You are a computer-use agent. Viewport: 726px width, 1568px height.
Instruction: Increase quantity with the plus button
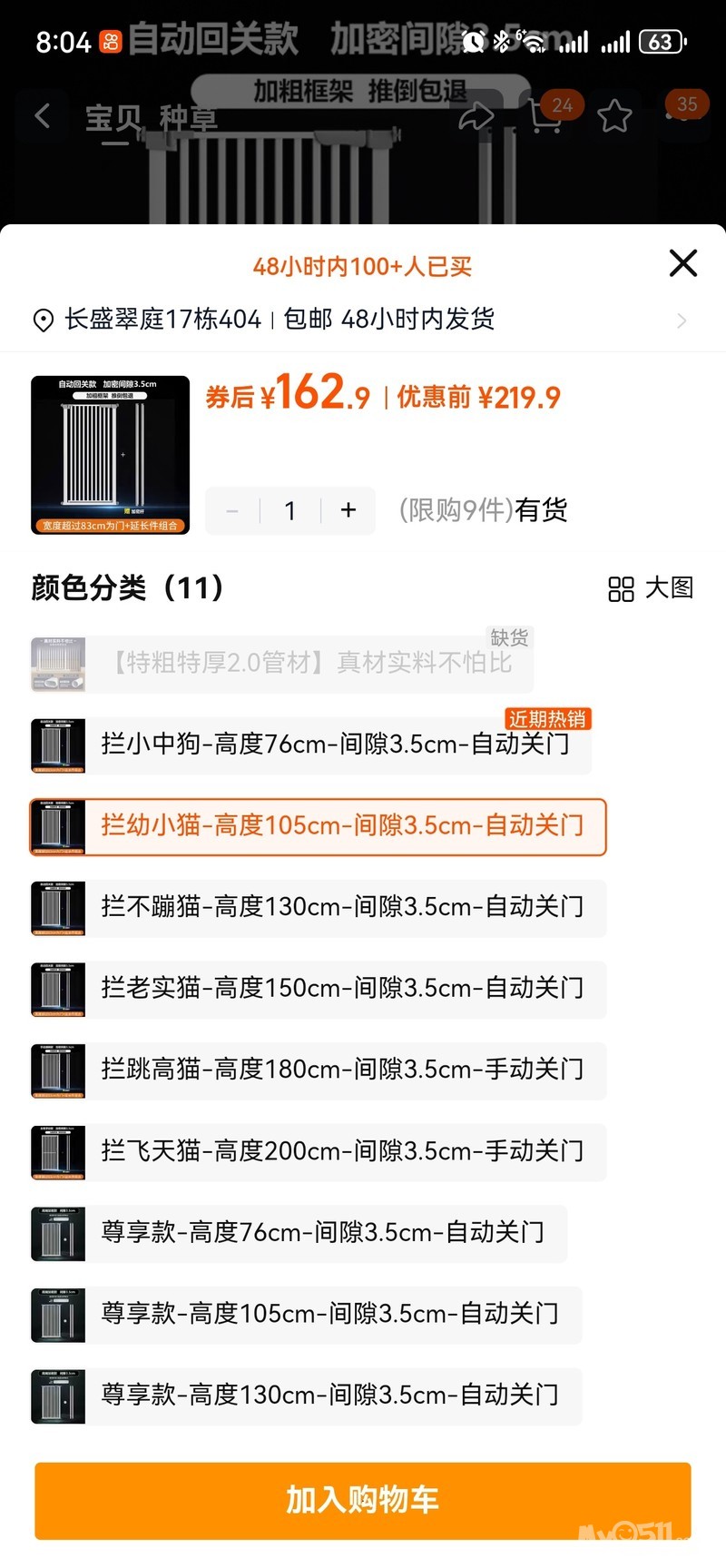348,510
